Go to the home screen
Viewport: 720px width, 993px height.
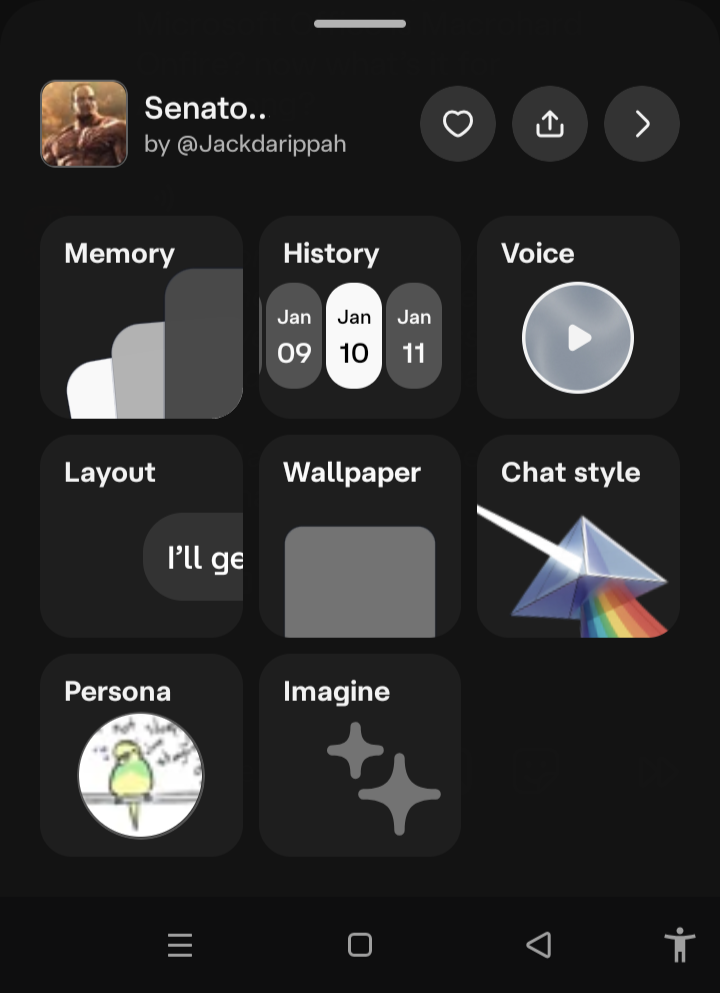[x=360, y=945]
